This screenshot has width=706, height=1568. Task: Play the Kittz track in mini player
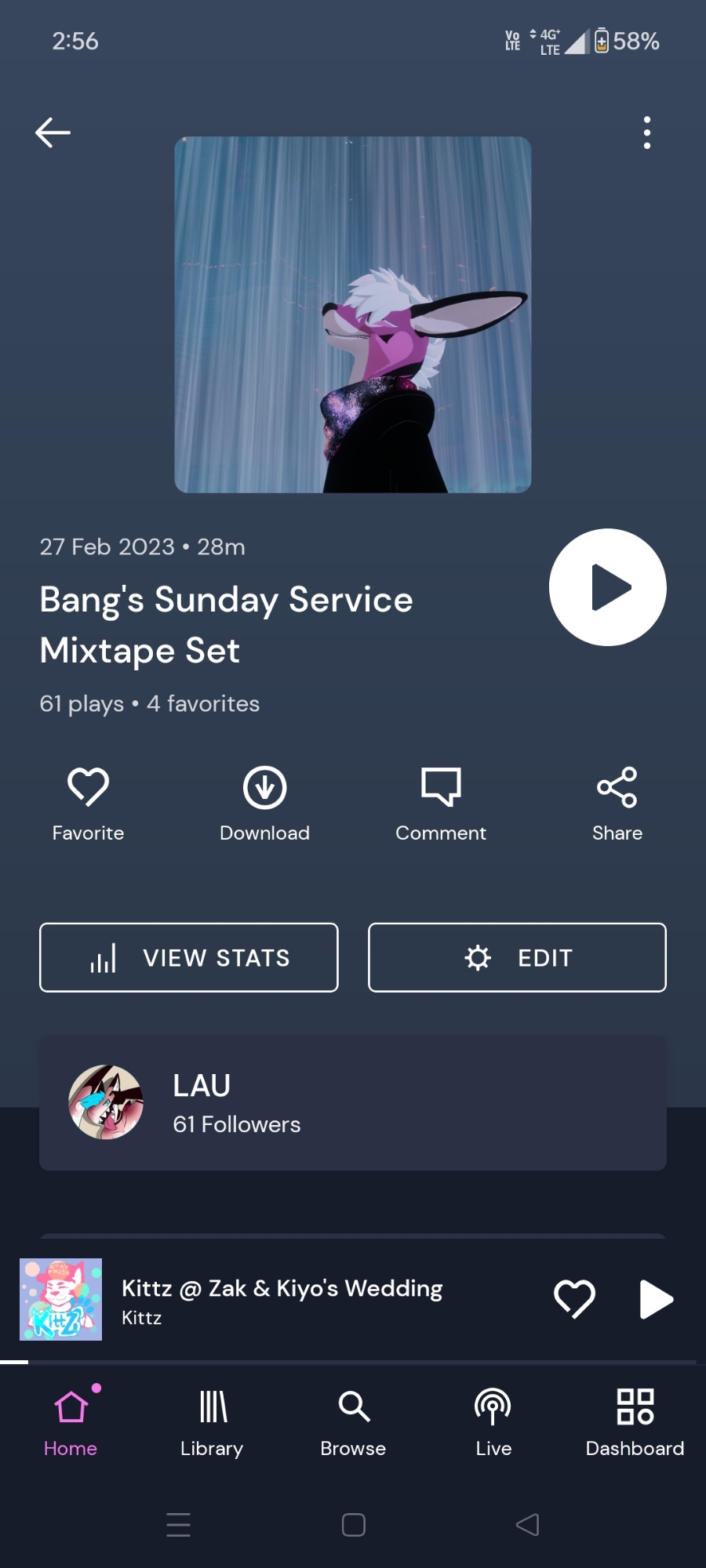click(656, 1299)
